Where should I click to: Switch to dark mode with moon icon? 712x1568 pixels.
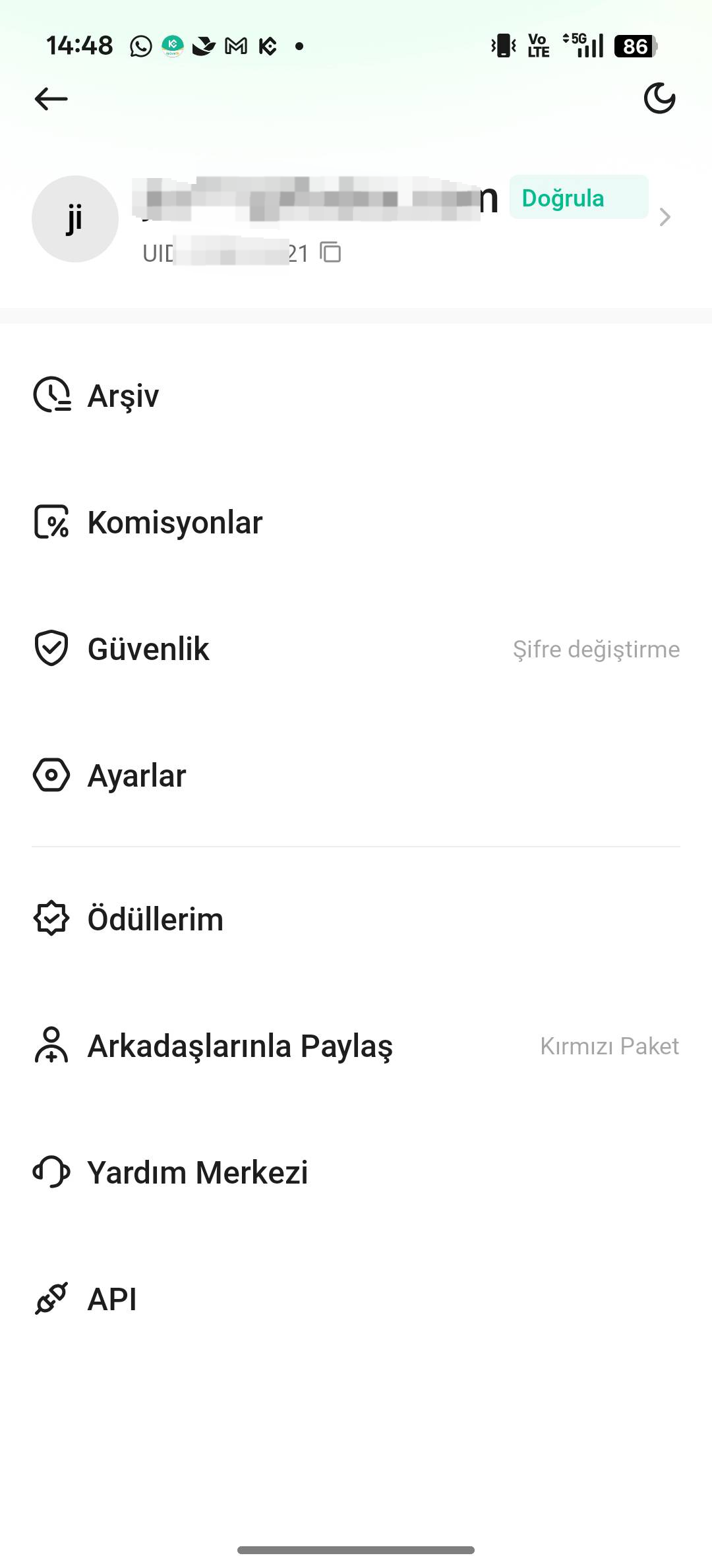coord(659,99)
